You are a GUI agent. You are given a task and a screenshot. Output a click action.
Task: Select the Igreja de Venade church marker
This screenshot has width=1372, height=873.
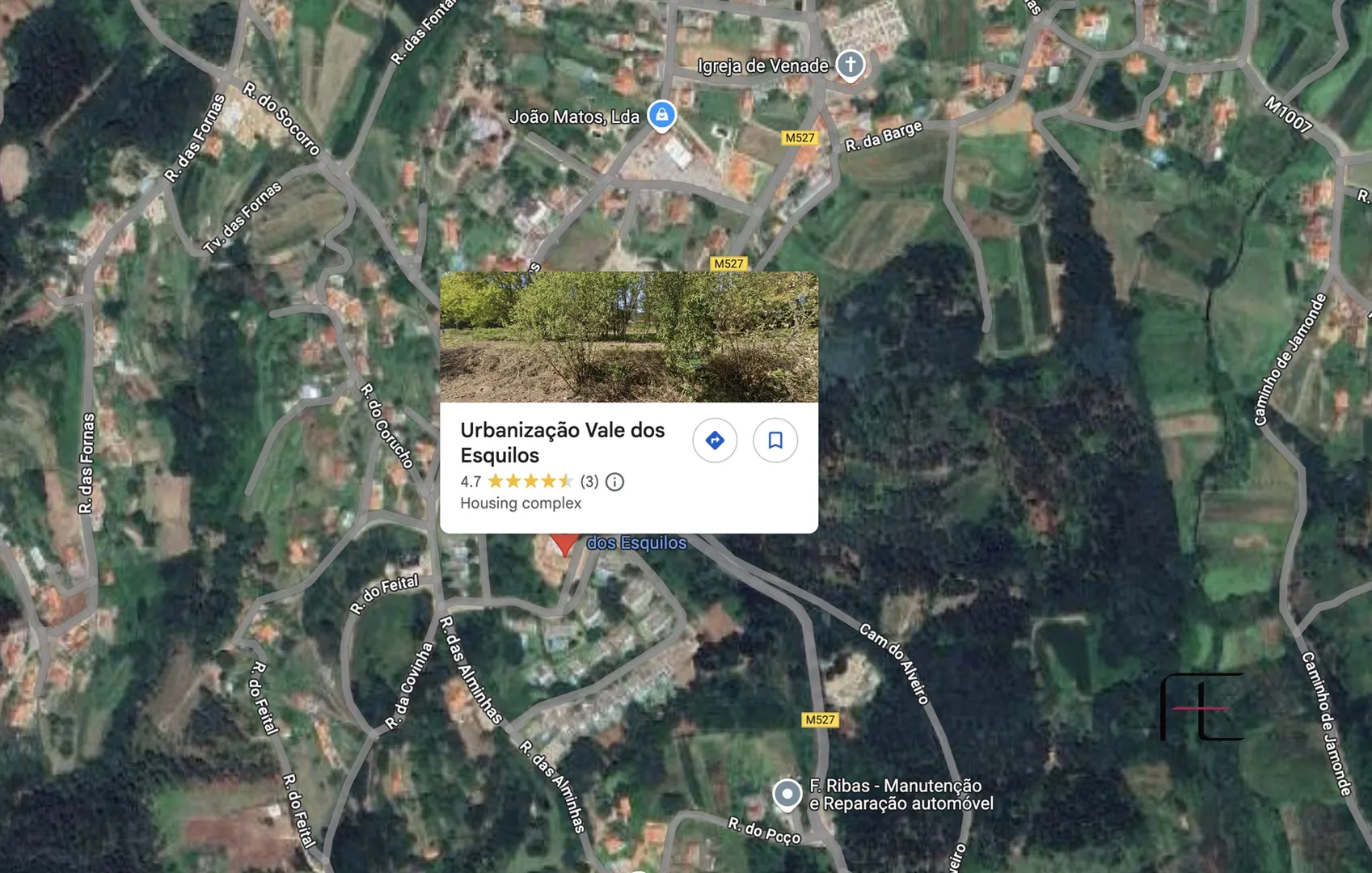click(x=850, y=64)
